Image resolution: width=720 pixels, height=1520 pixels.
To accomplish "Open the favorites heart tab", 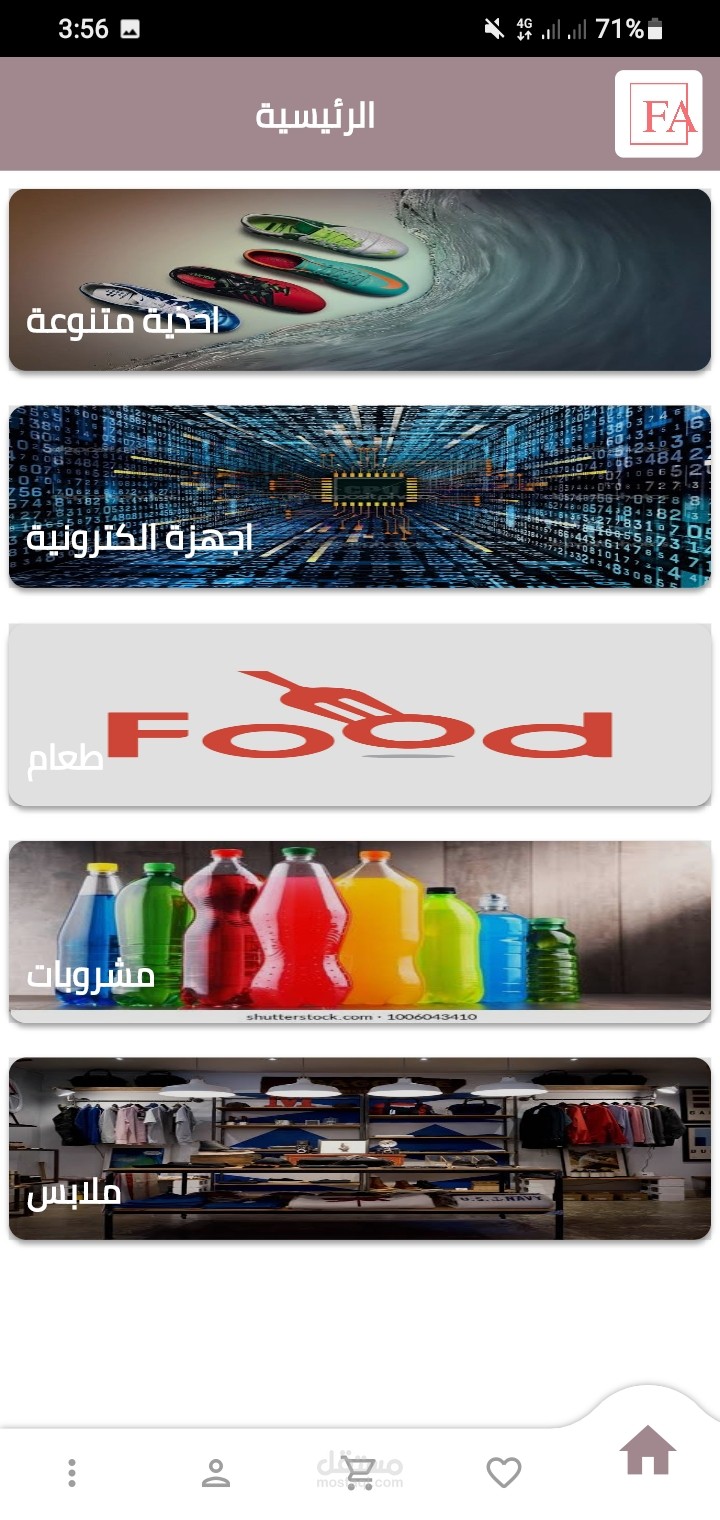I will [504, 1472].
